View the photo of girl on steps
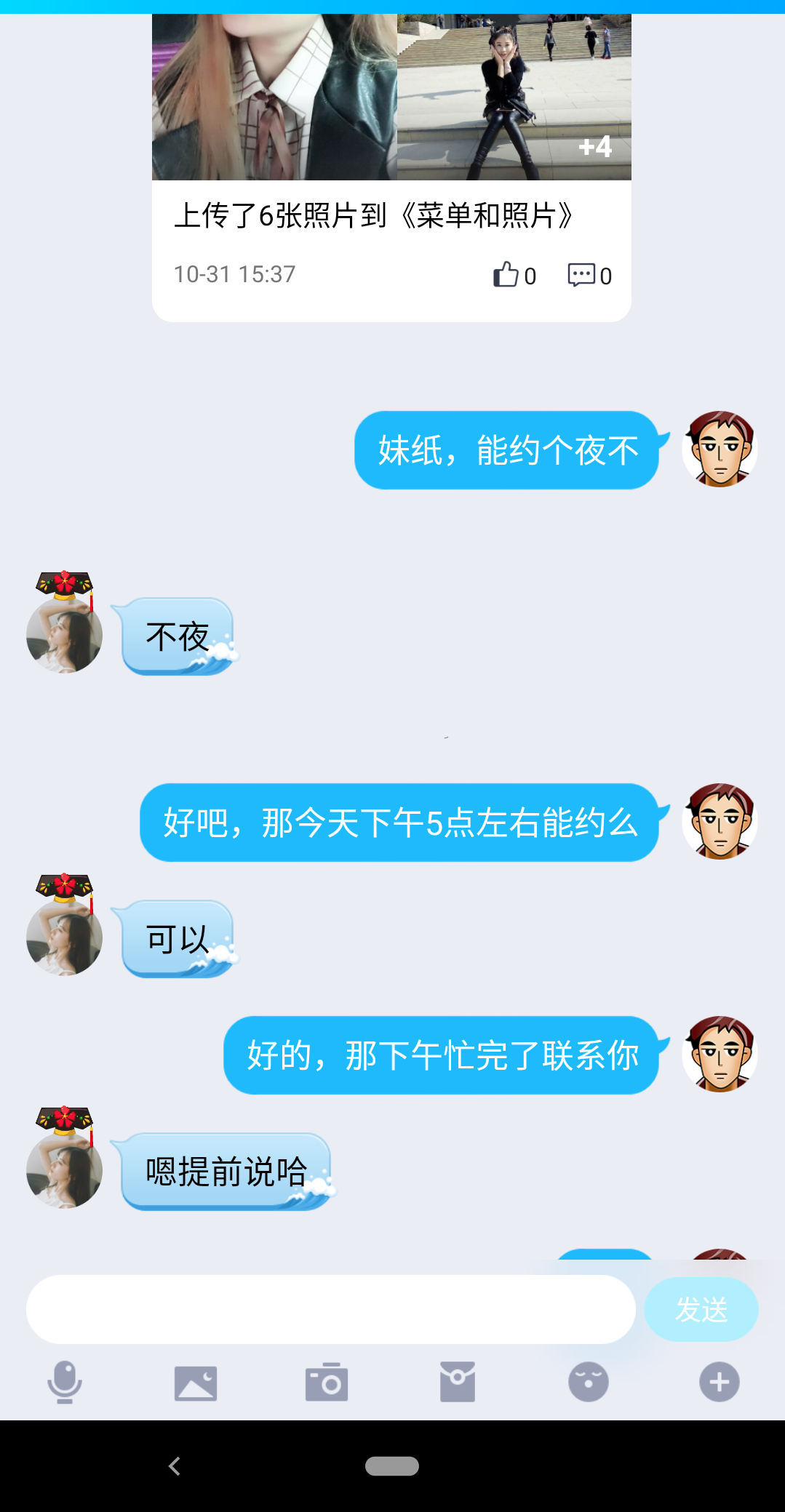The height and width of the screenshot is (1512, 785). pos(513,95)
